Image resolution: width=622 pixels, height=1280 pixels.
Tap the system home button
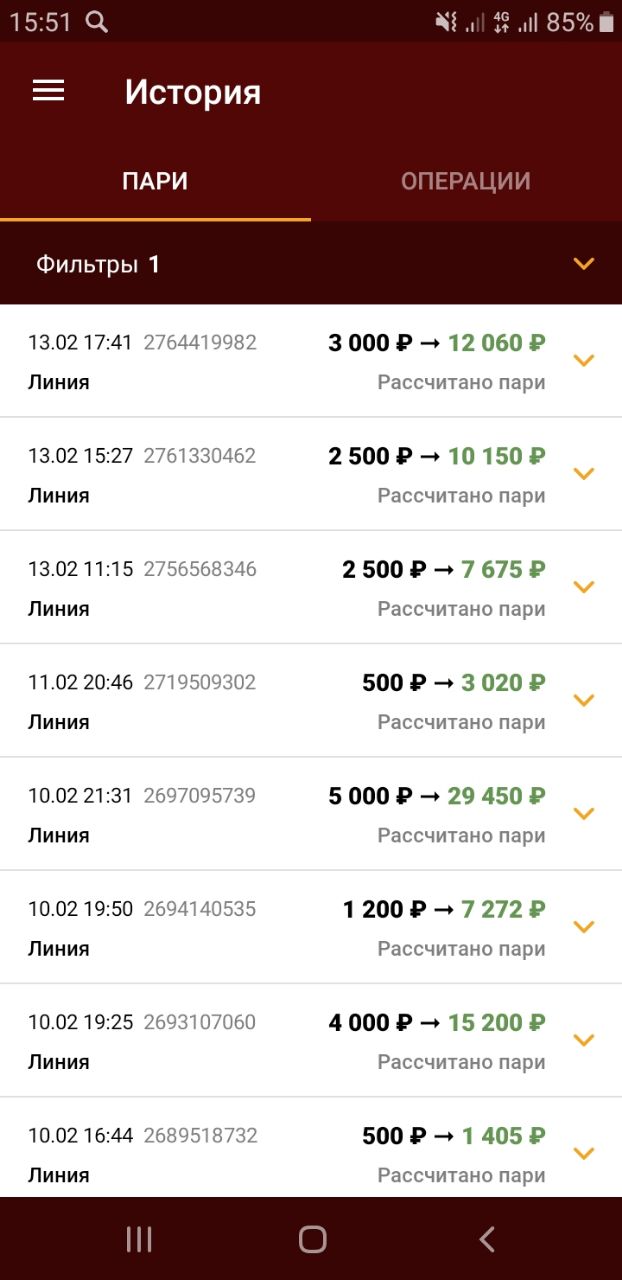tap(312, 1240)
